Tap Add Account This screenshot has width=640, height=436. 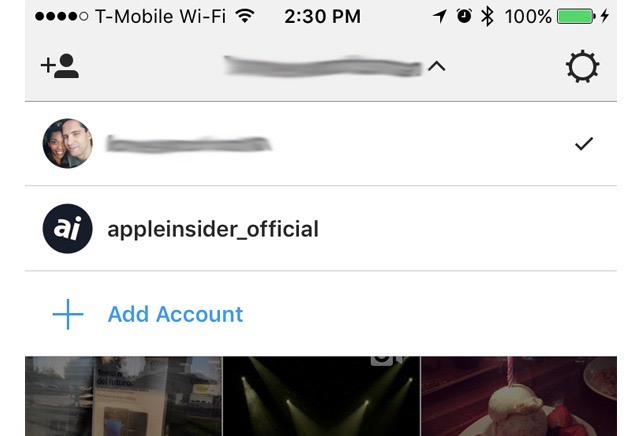pyautogui.click(x=175, y=314)
